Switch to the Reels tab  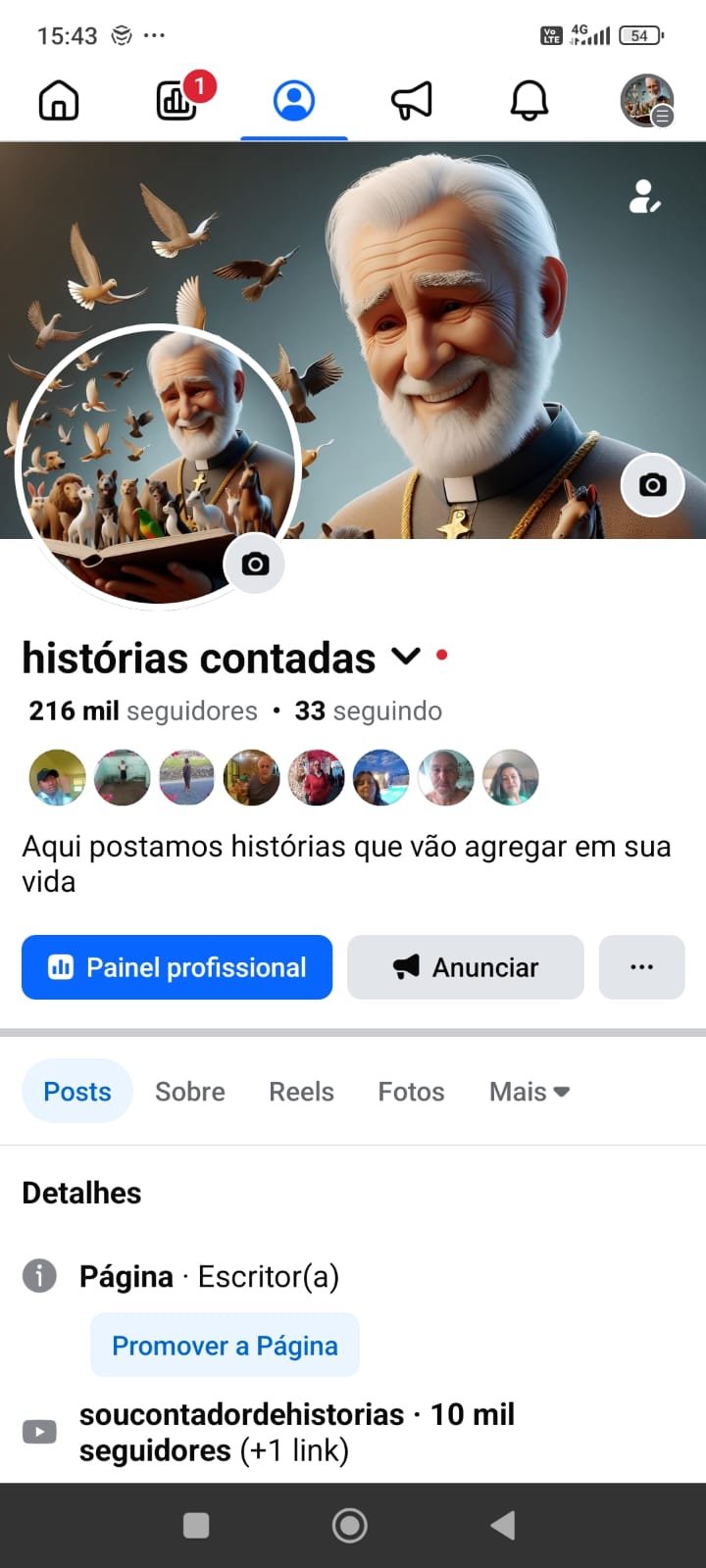(301, 1092)
